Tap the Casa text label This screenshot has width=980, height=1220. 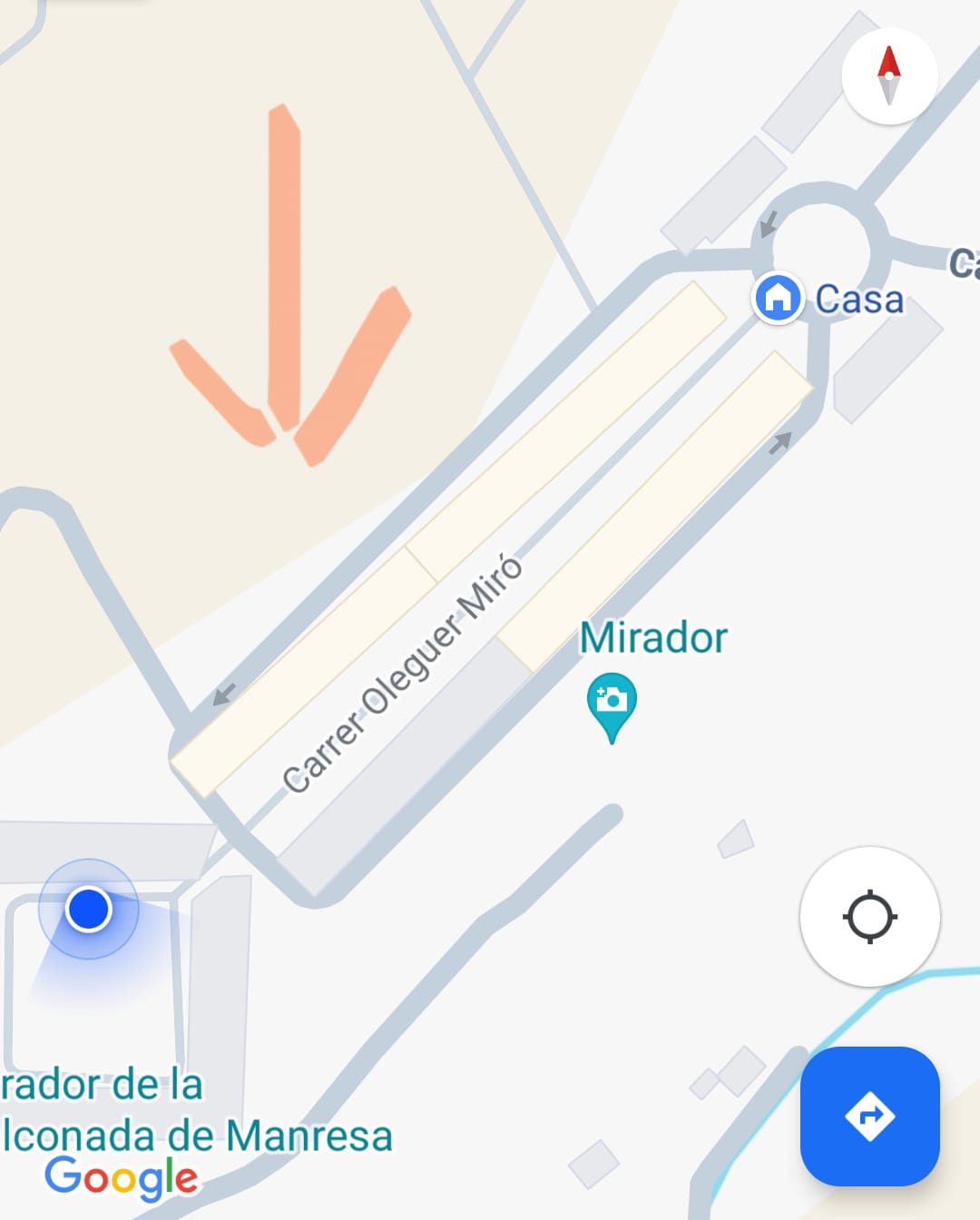pos(858,300)
